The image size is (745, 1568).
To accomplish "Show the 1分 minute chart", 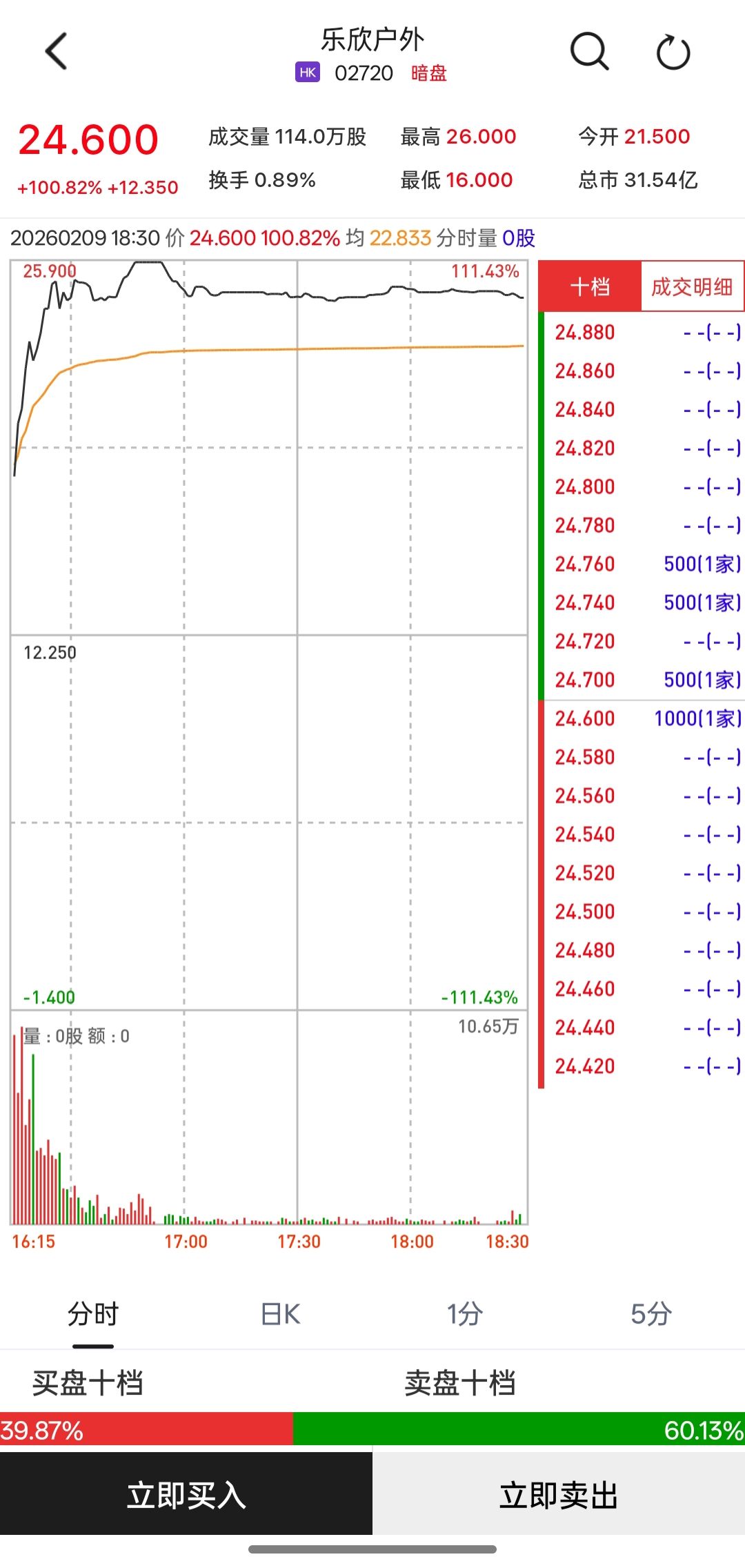I will 464,1314.
